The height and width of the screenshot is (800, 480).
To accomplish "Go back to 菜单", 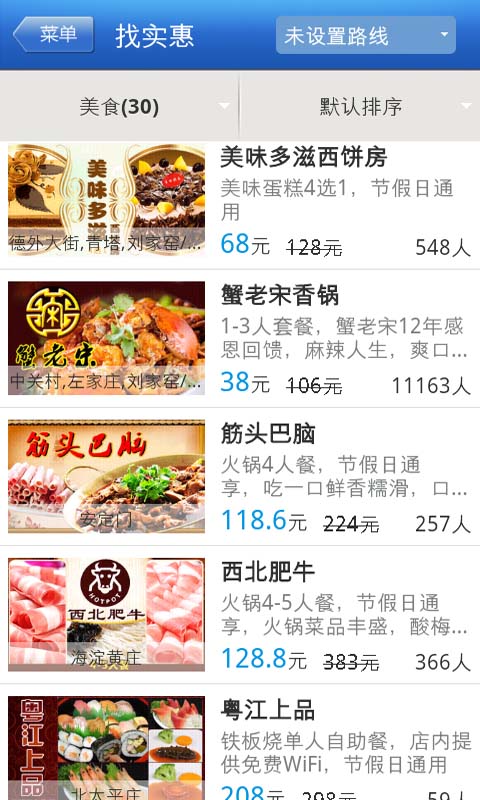I will [x=54, y=35].
